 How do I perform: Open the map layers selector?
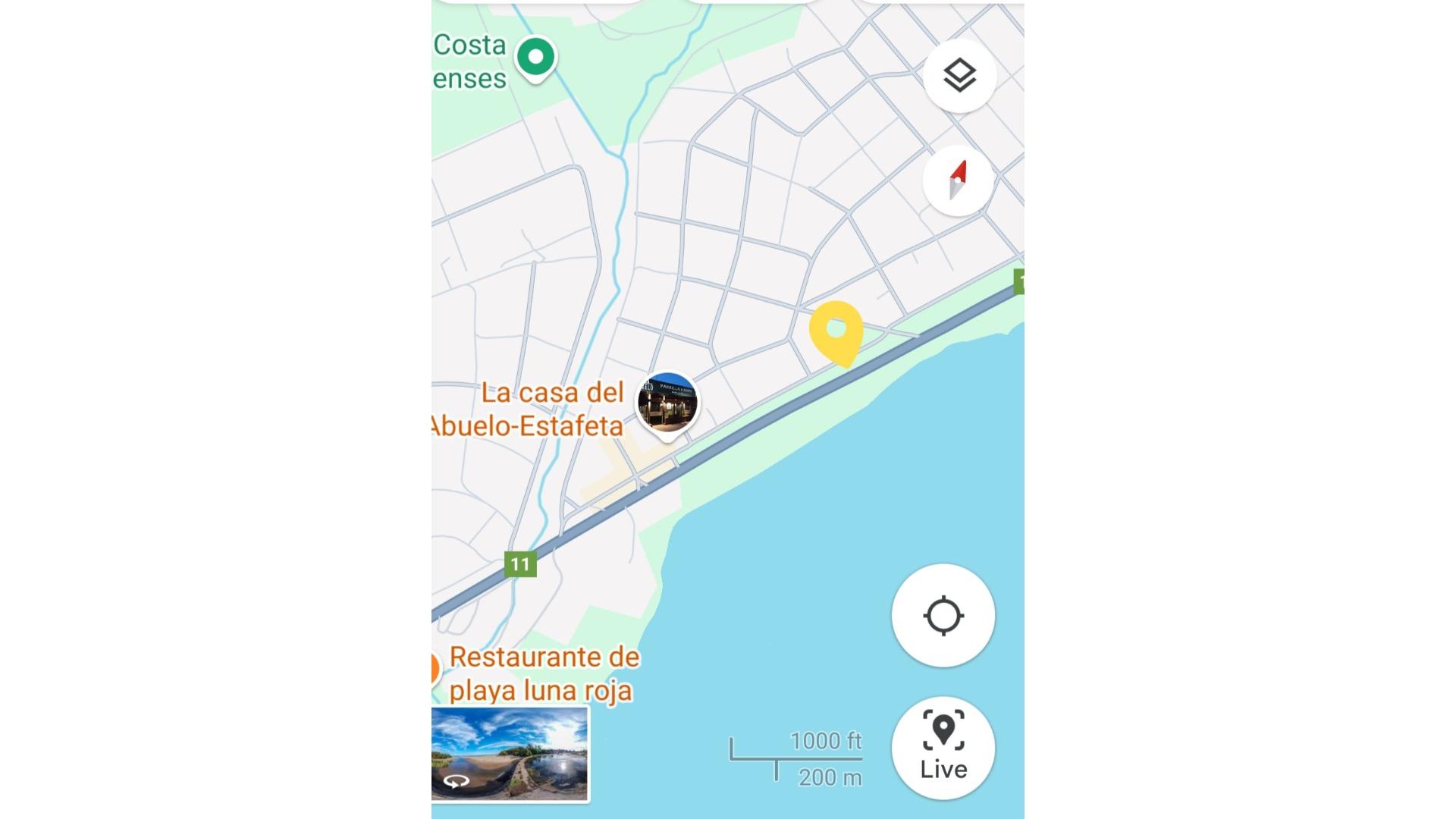(x=959, y=76)
